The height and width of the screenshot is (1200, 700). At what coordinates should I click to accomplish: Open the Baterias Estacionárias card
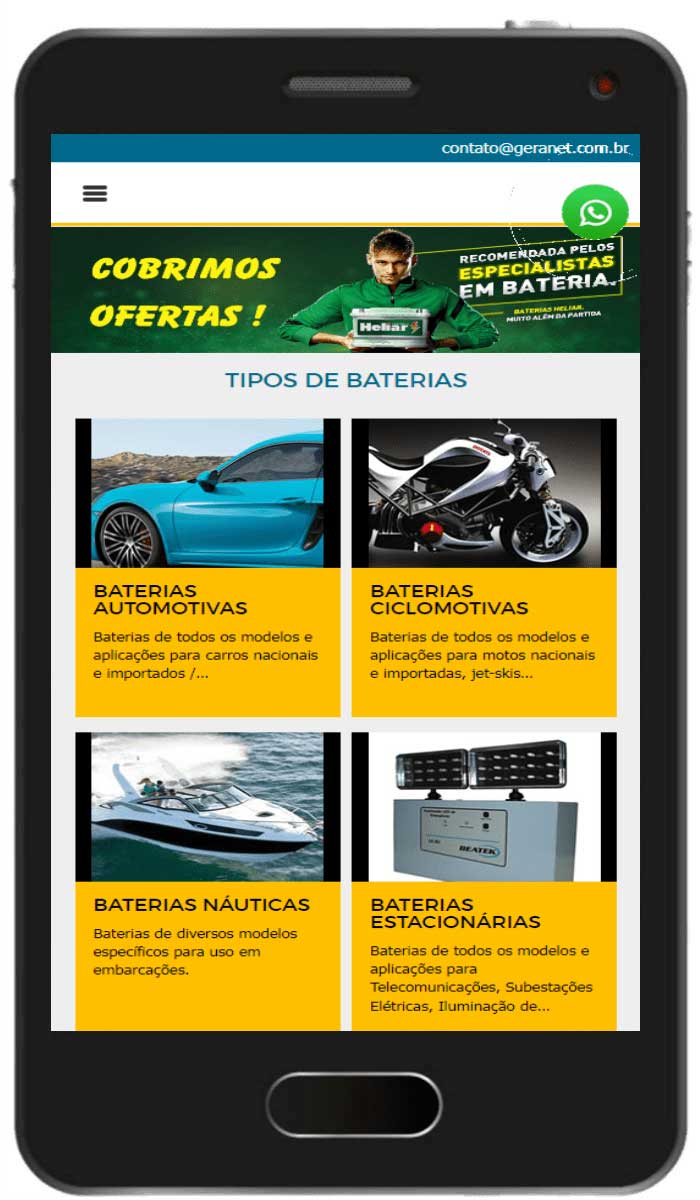click(x=483, y=880)
